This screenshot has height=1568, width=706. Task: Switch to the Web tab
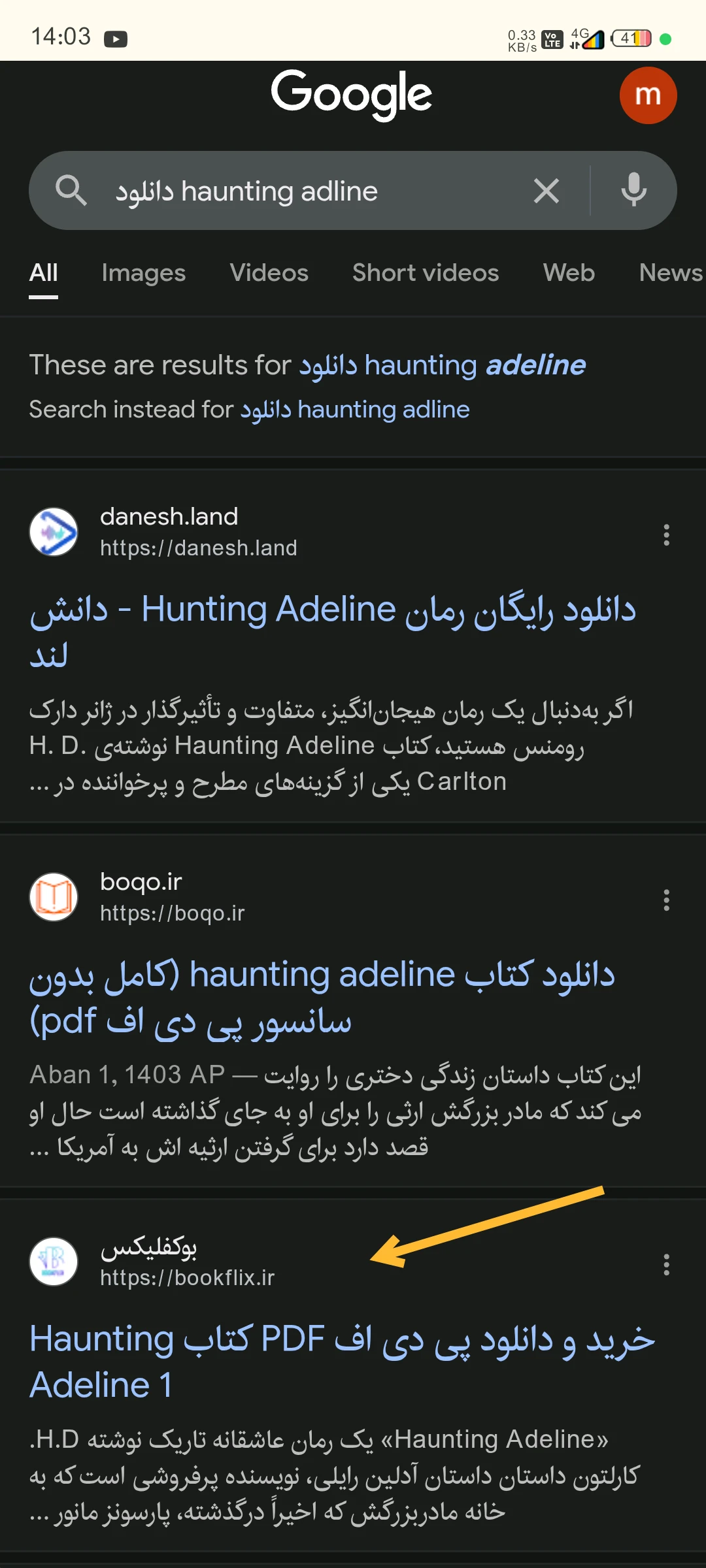[569, 273]
